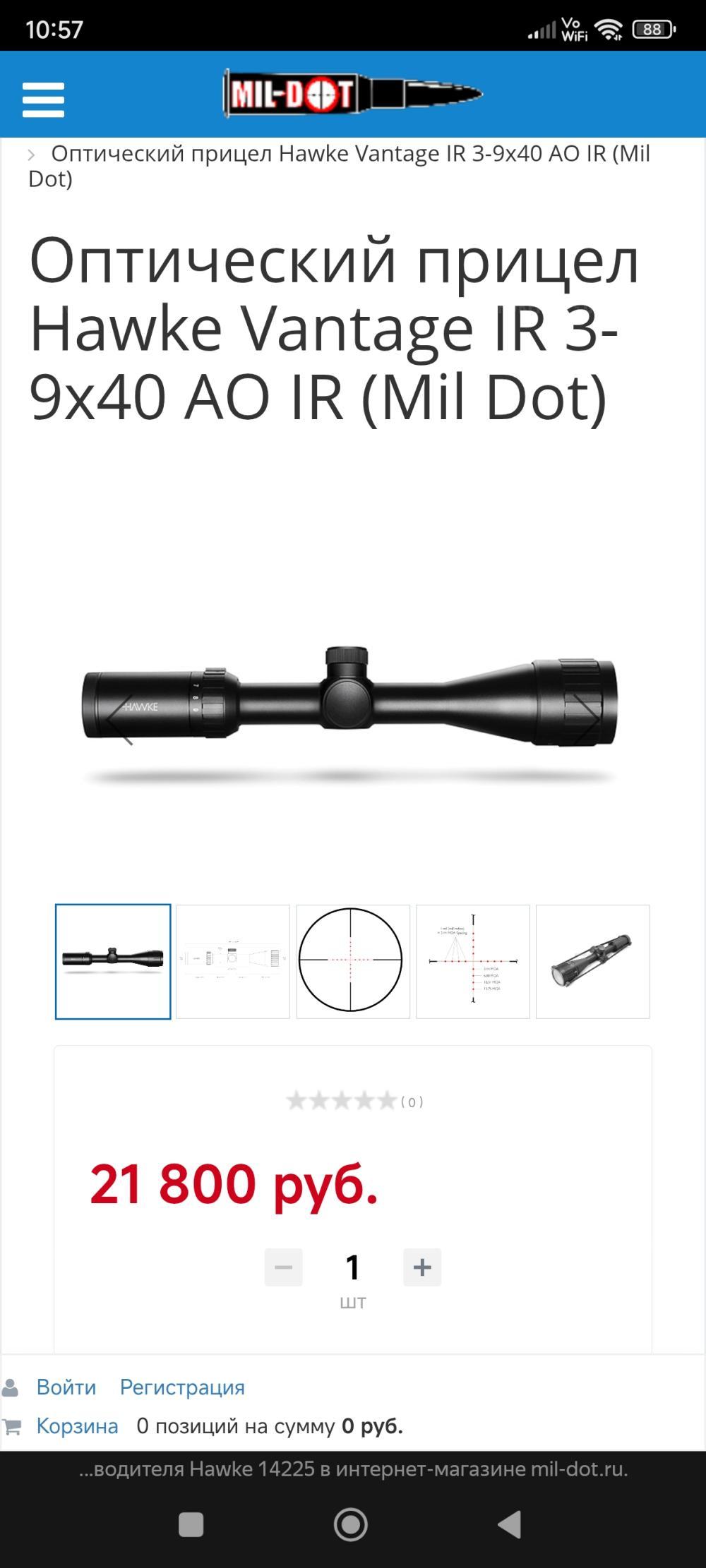This screenshot has height=1568, width=706.
Task: Select the angled scope photo thumbnail
Action: coord(592,961)
